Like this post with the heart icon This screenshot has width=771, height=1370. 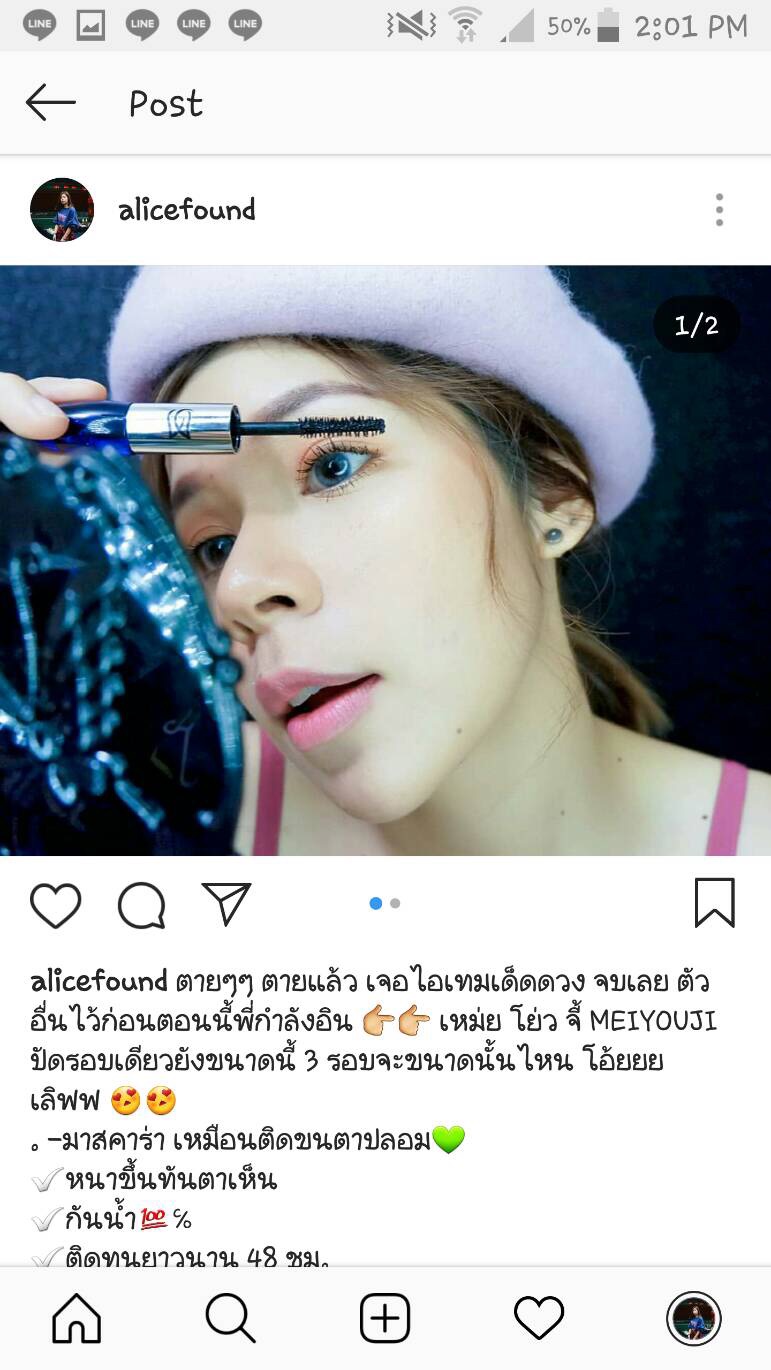click(55, 905)
